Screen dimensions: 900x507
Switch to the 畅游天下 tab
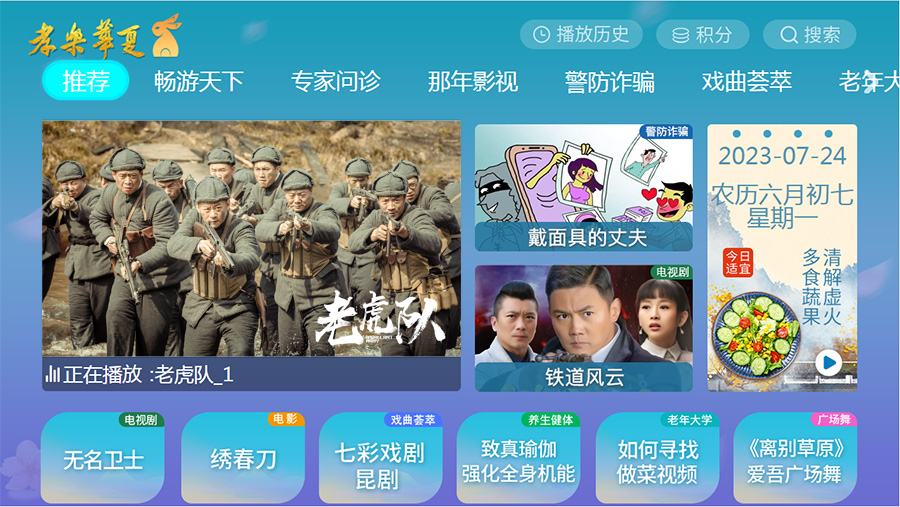(199, 82)
